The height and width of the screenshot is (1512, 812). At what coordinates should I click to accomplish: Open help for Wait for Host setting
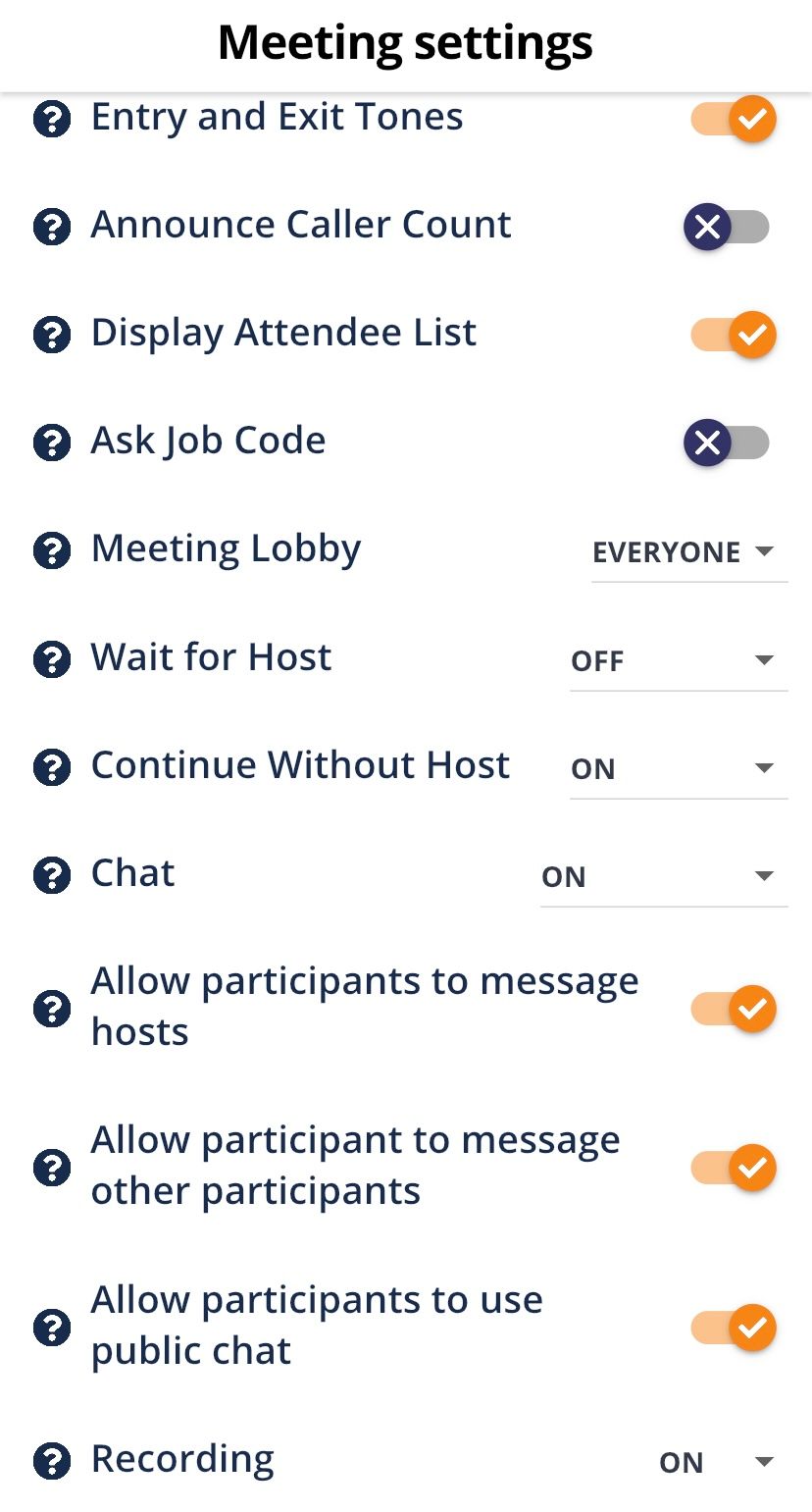[52, 659]
